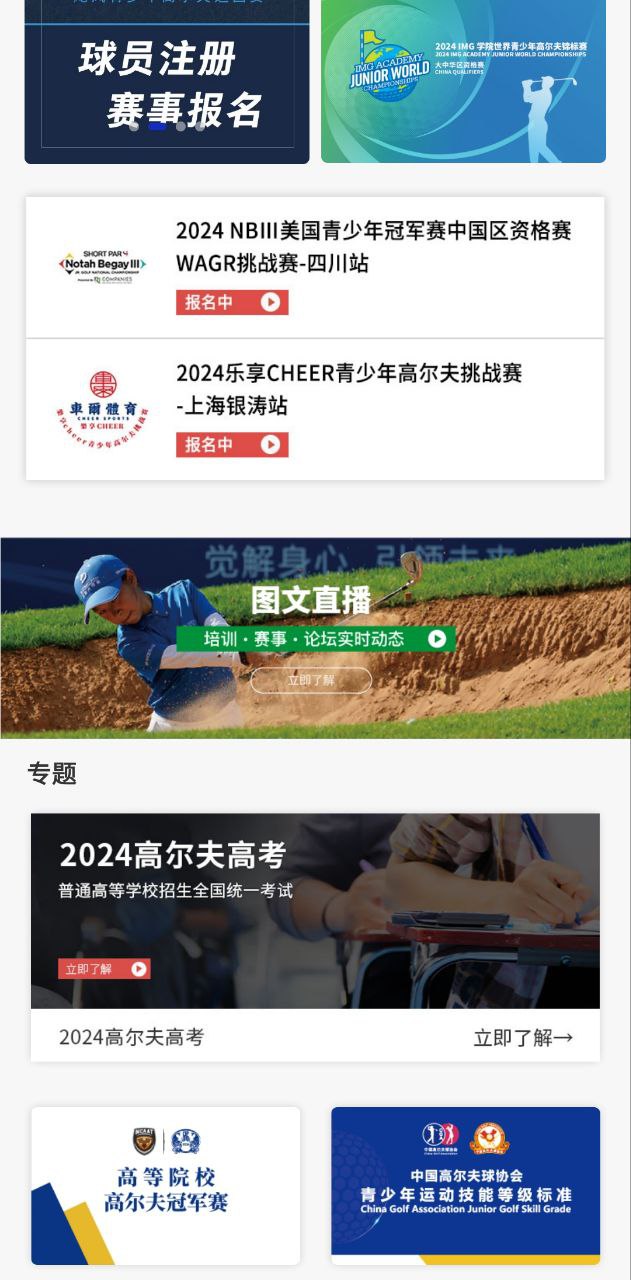Open the 2024 NBIII 美国青少年冠军赛 event row

coord(373,246)
